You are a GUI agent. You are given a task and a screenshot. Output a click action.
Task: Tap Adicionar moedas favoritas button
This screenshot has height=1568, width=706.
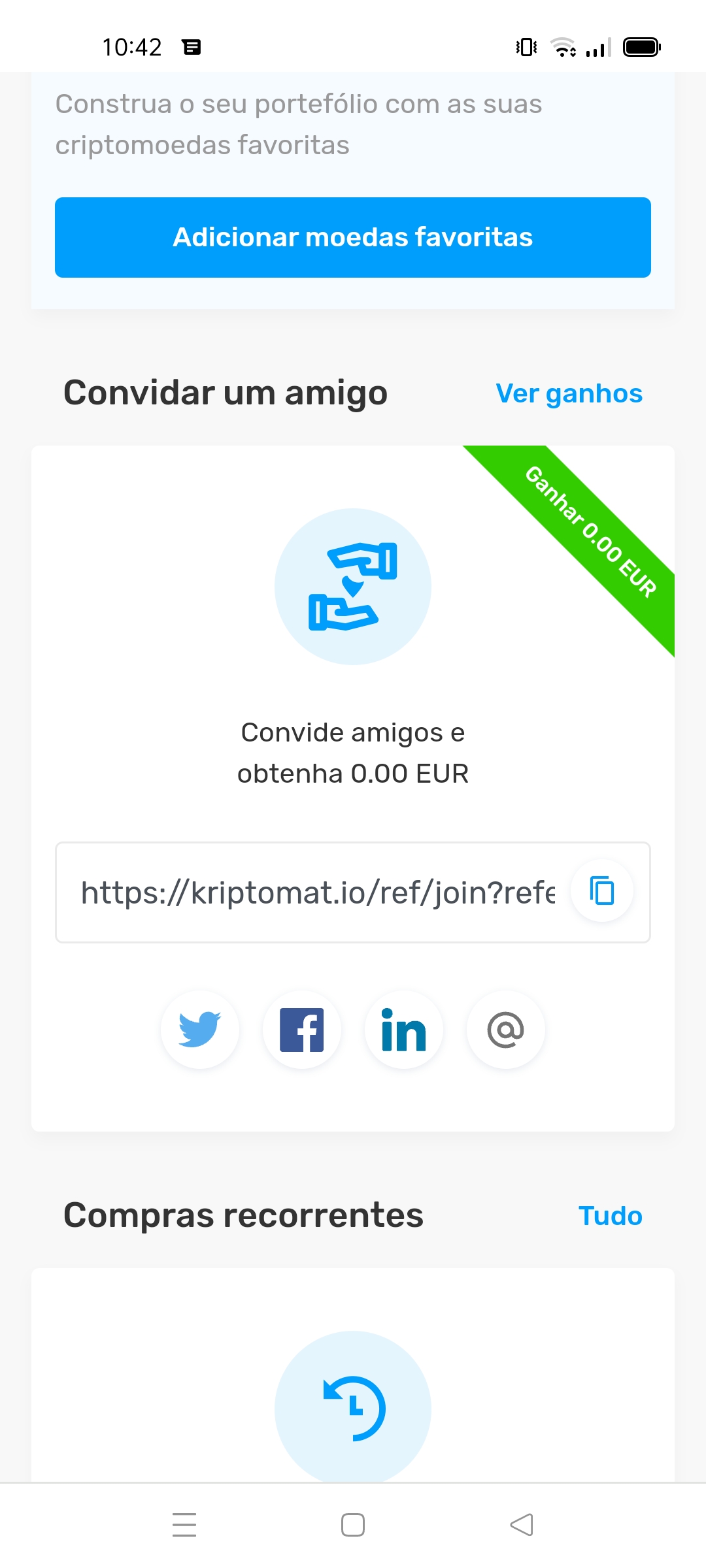(x=353, y=237)
